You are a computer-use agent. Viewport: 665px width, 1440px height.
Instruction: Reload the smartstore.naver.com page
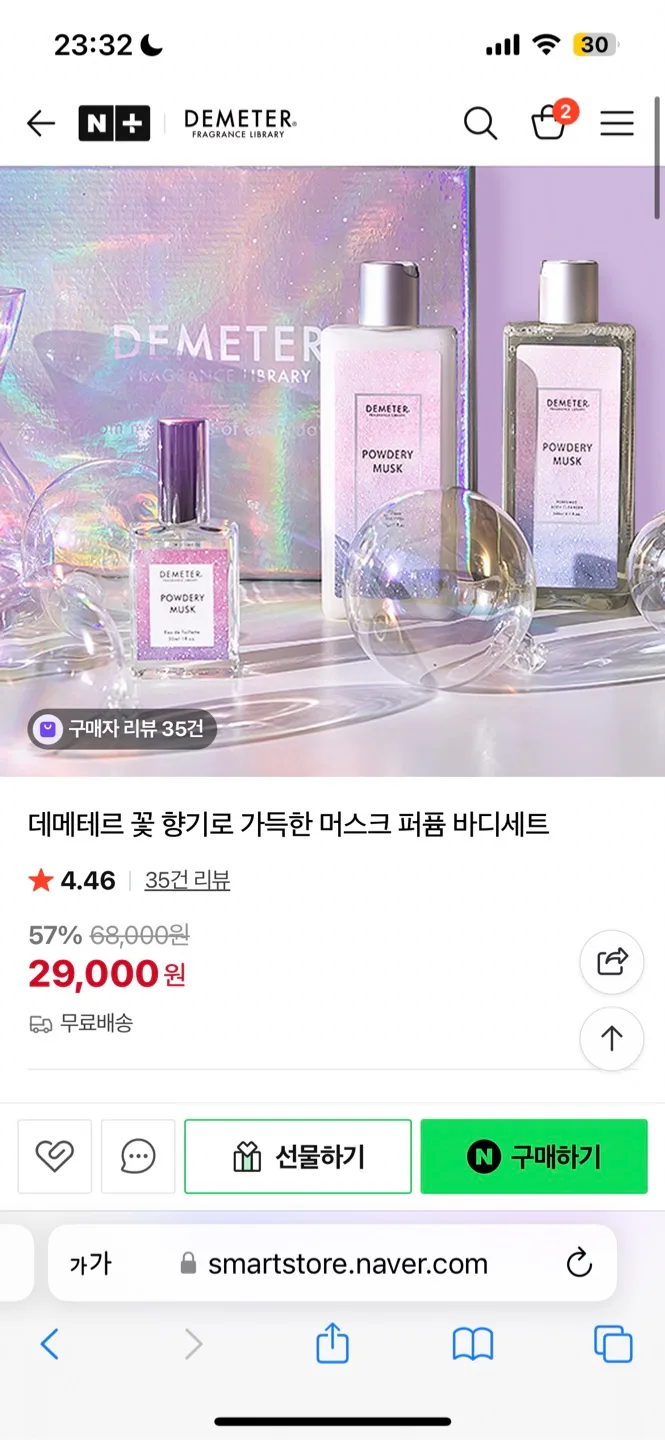pyautogui.click(x=579, y=1264)
